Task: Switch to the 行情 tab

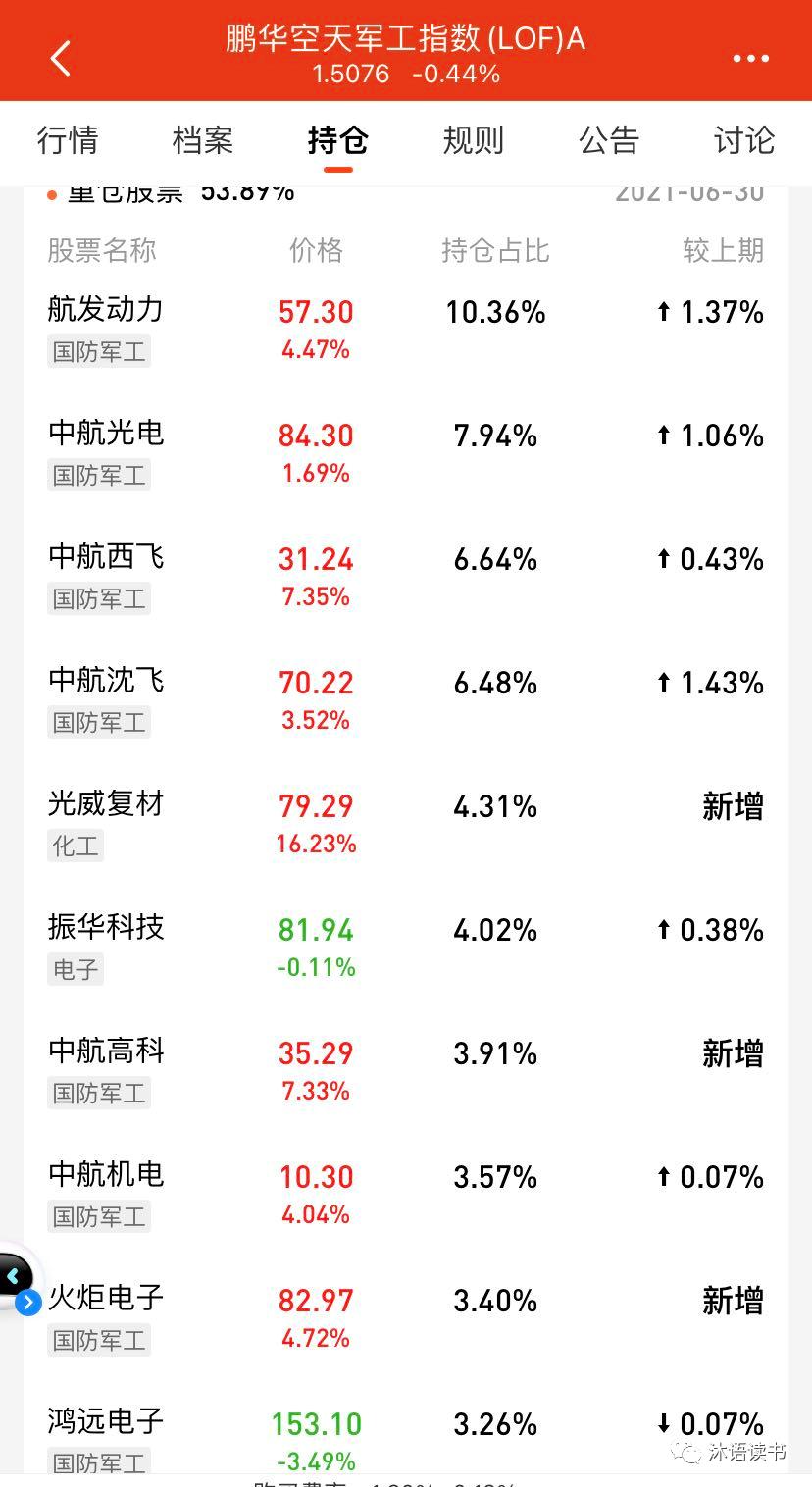Action: pyautogui.click(x=67, y=142)
